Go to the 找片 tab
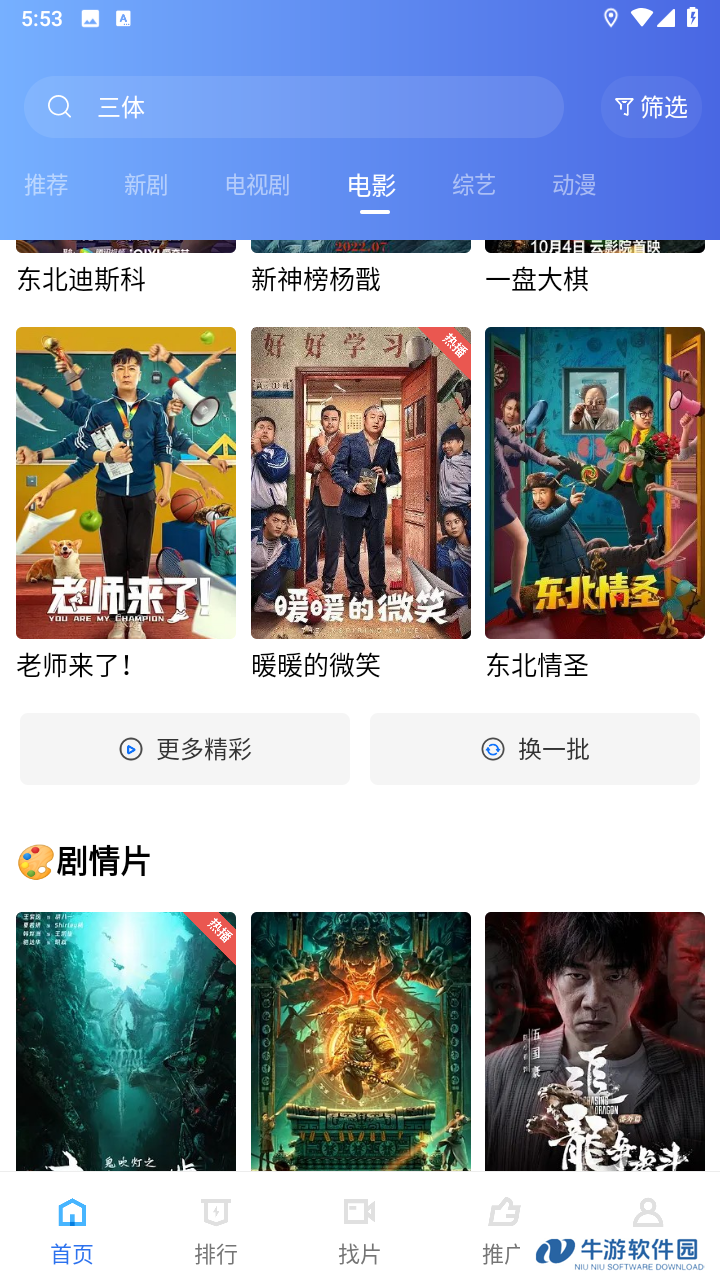Screen dimensions: 720x1280 tap(359, 1232)
